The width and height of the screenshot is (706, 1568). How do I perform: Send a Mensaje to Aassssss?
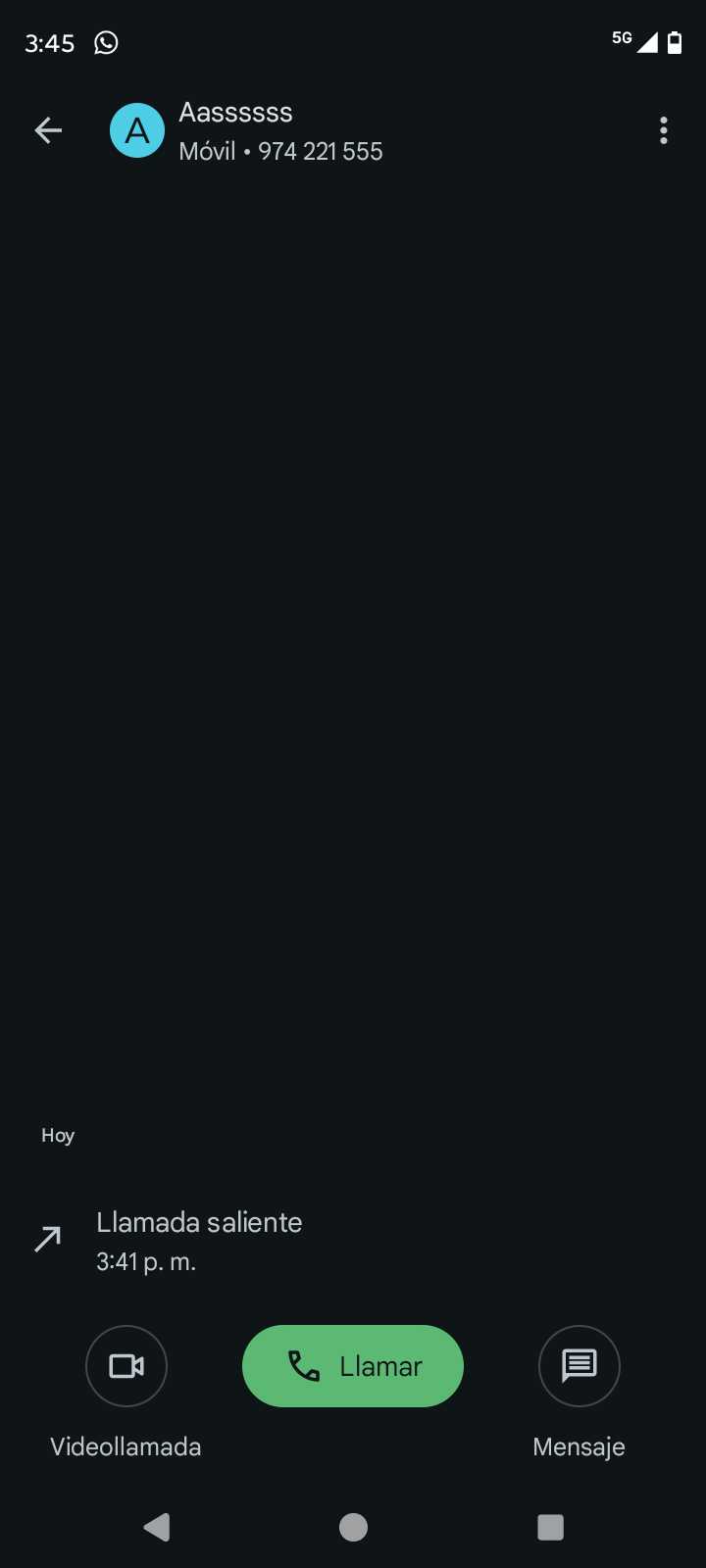(579, 1366)
